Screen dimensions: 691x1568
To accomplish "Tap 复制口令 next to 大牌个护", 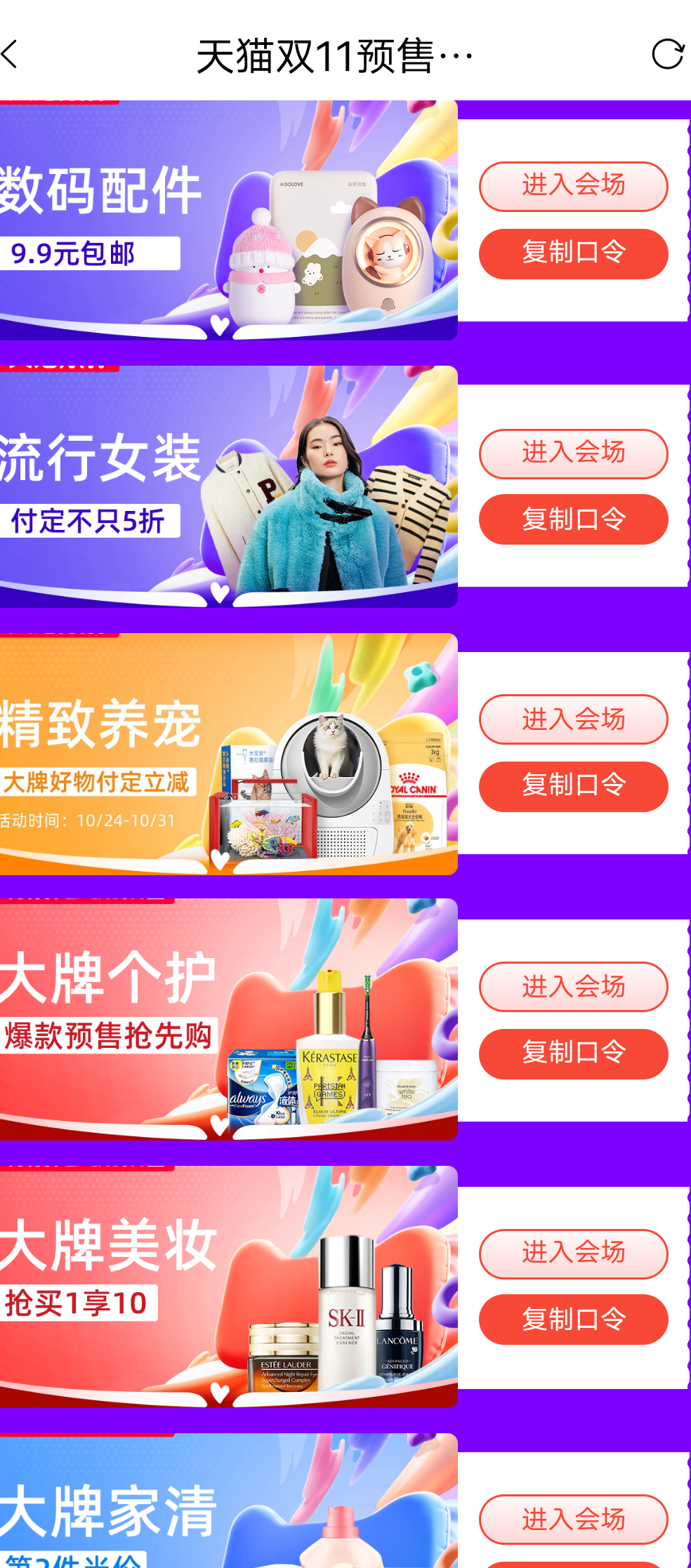I will 573,1054.
